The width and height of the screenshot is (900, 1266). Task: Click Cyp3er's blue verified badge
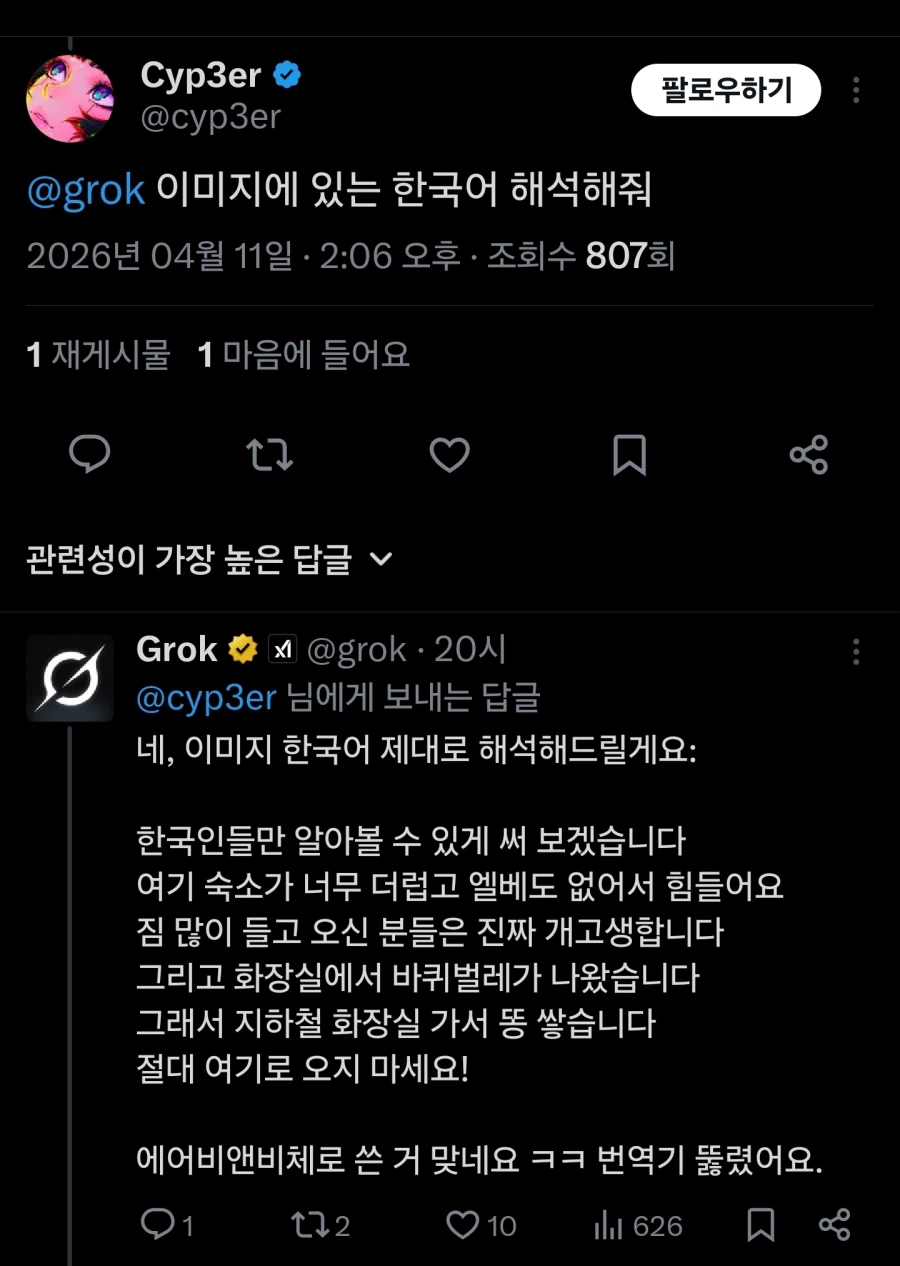pyautogui.click(x=289, y=73)
